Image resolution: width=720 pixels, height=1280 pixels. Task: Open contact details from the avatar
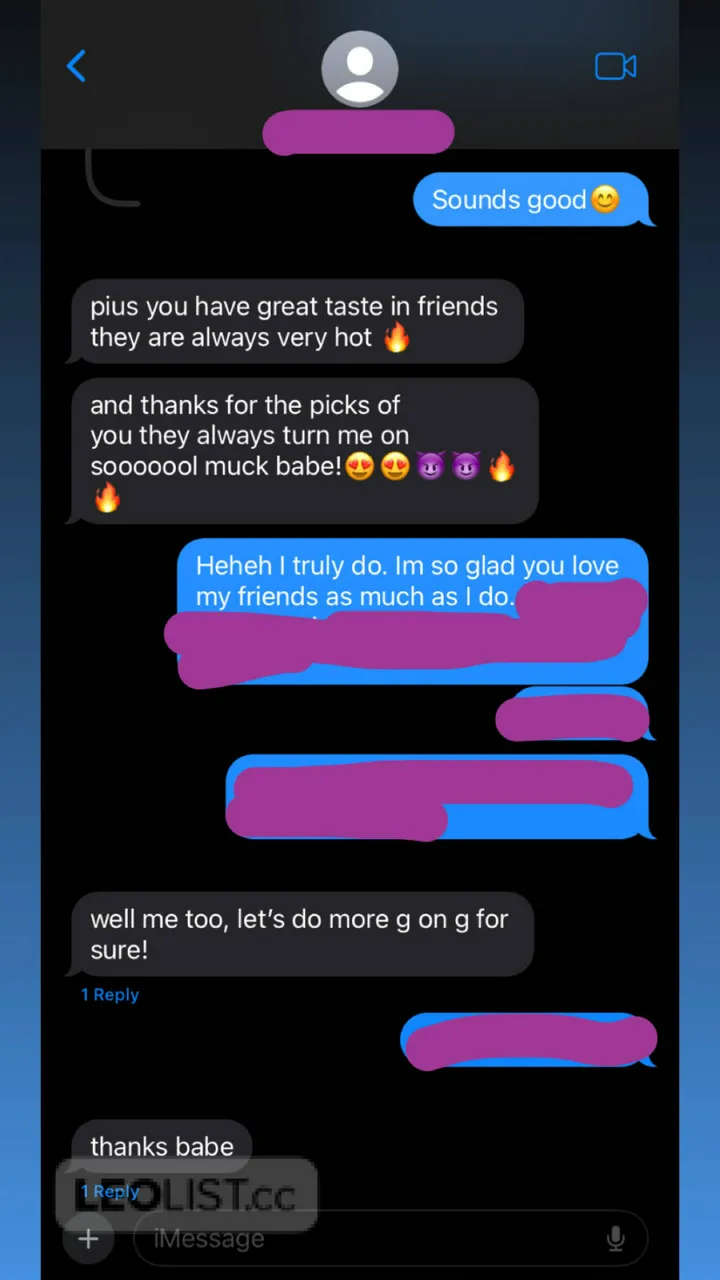coord(359,67)
